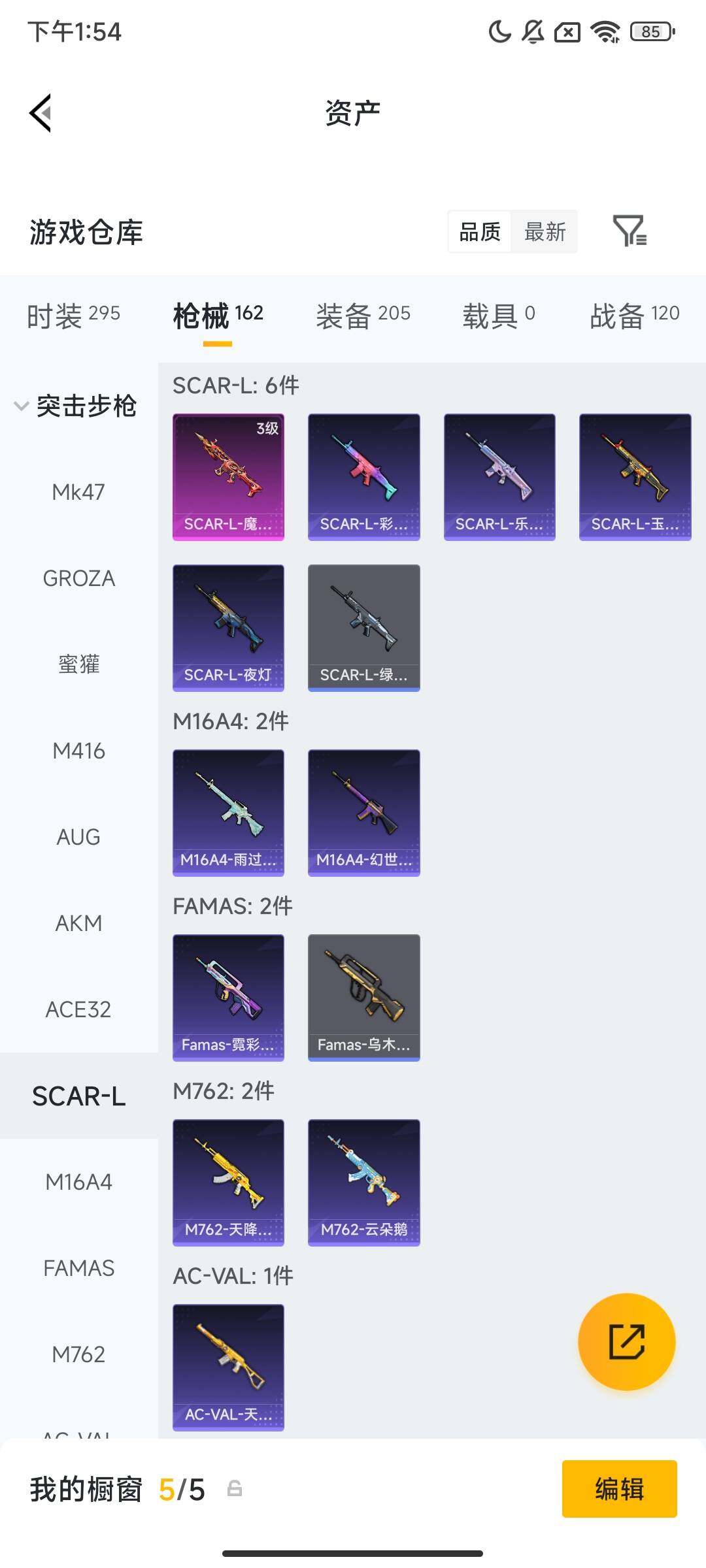Open the M16A4-雨过 skin tile
706x1568 pixels.
click(228, 812)
